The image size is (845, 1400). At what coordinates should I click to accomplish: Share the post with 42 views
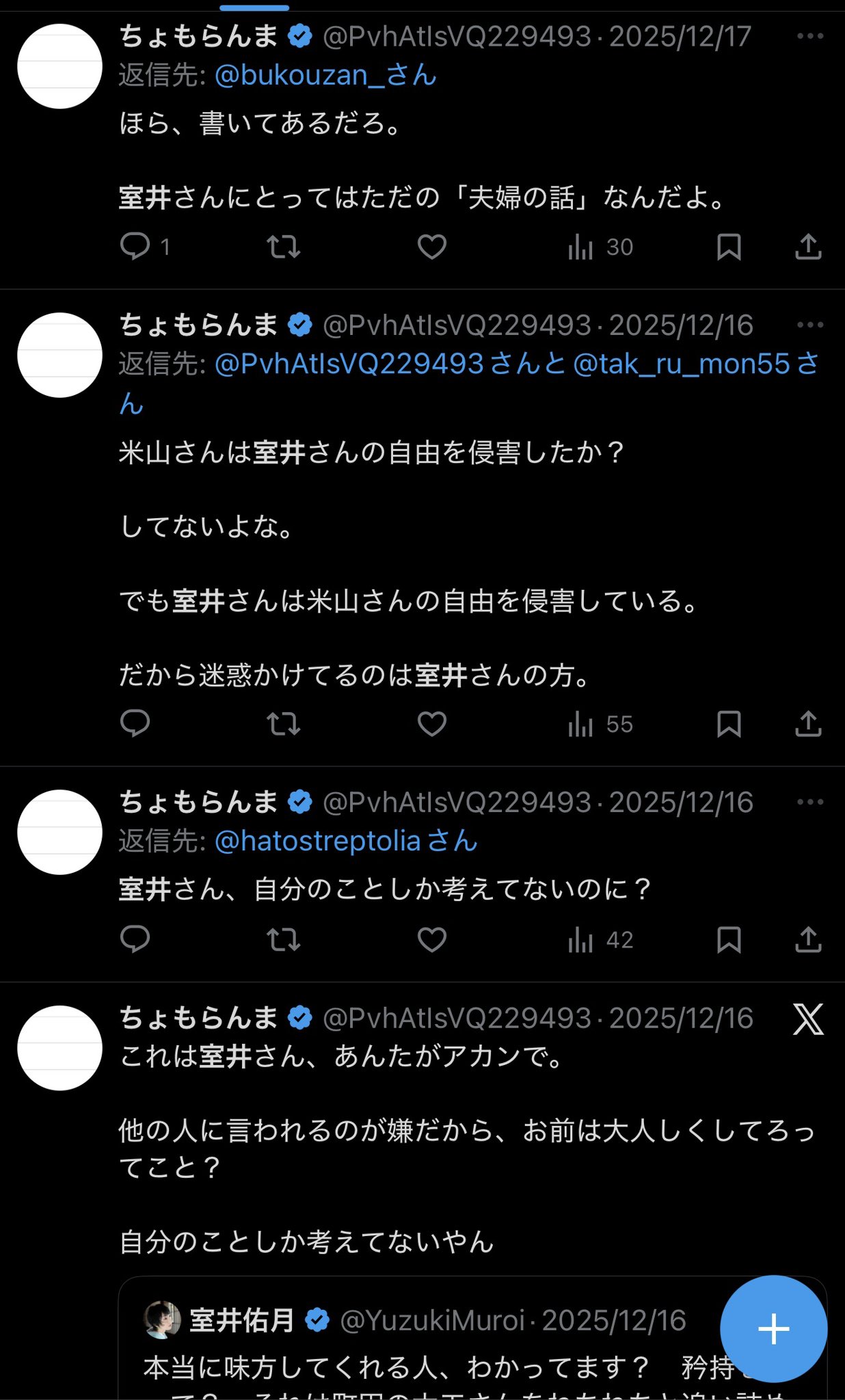click(x=808, y=939)
